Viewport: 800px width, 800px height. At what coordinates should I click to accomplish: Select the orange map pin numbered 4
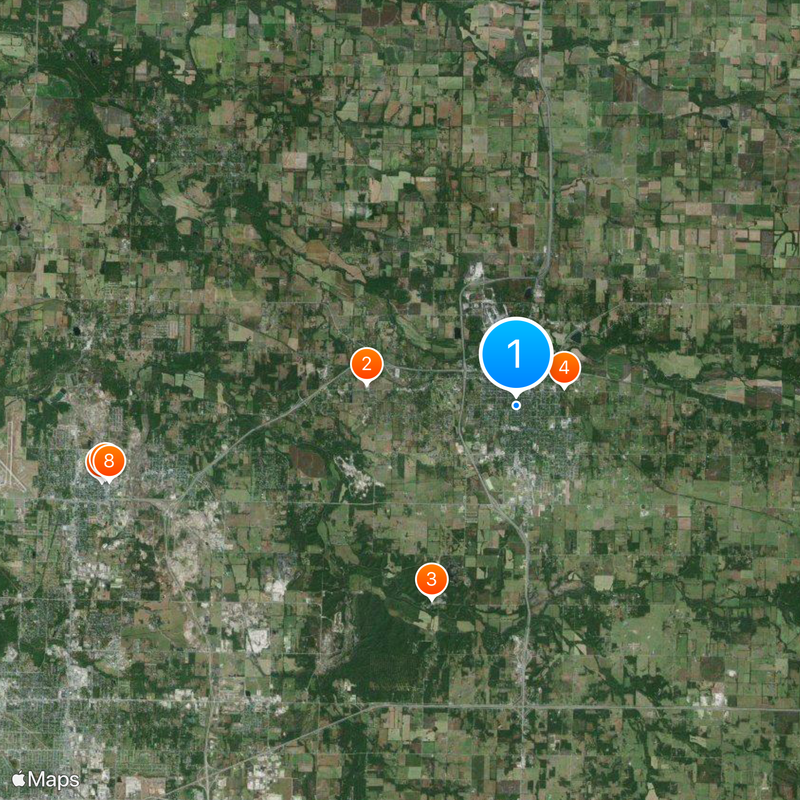564,368
